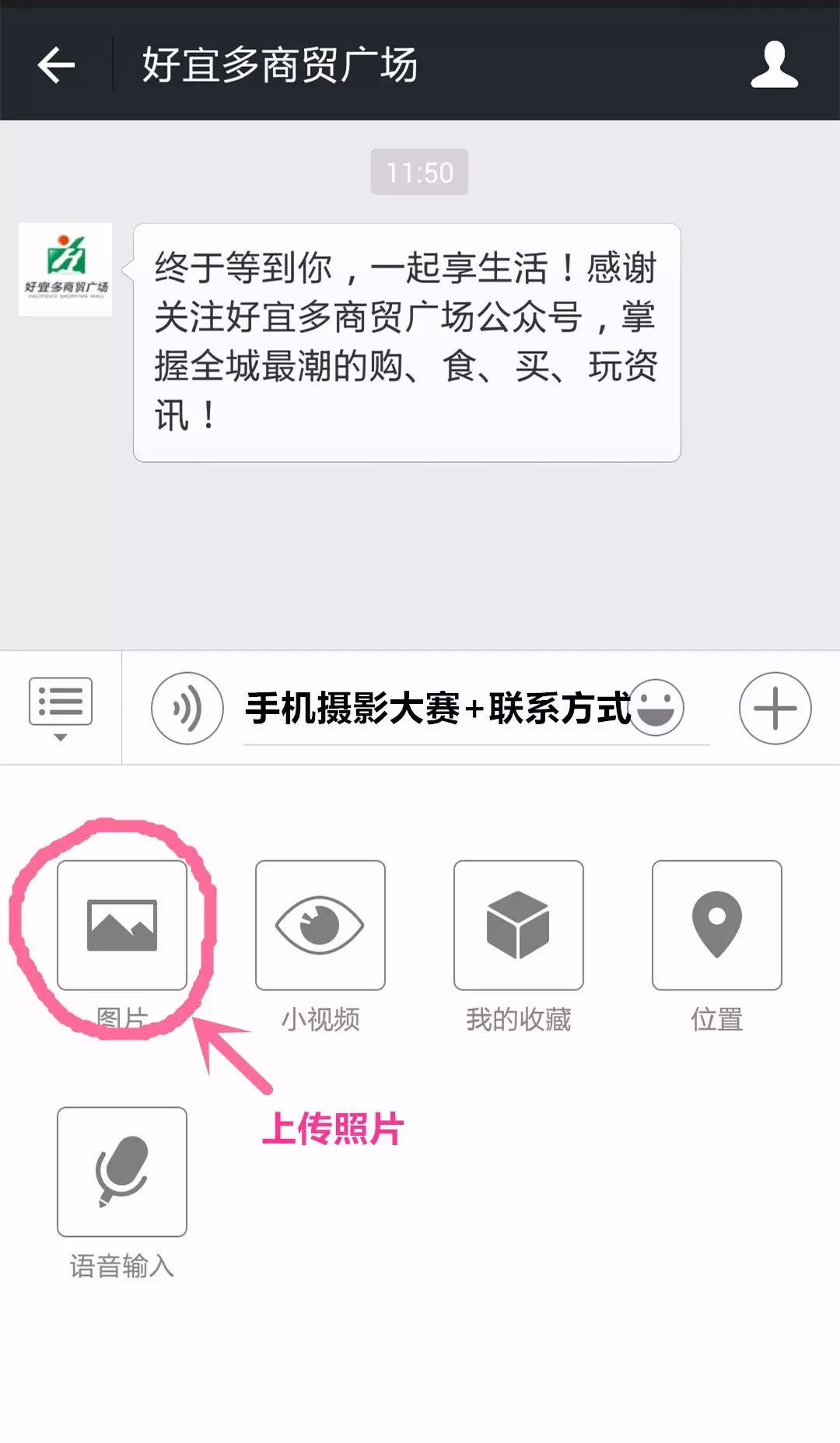Viewport: 840px width, 1443px height.
Task: Switch to voice message input
Action: (x=187, y=709)
